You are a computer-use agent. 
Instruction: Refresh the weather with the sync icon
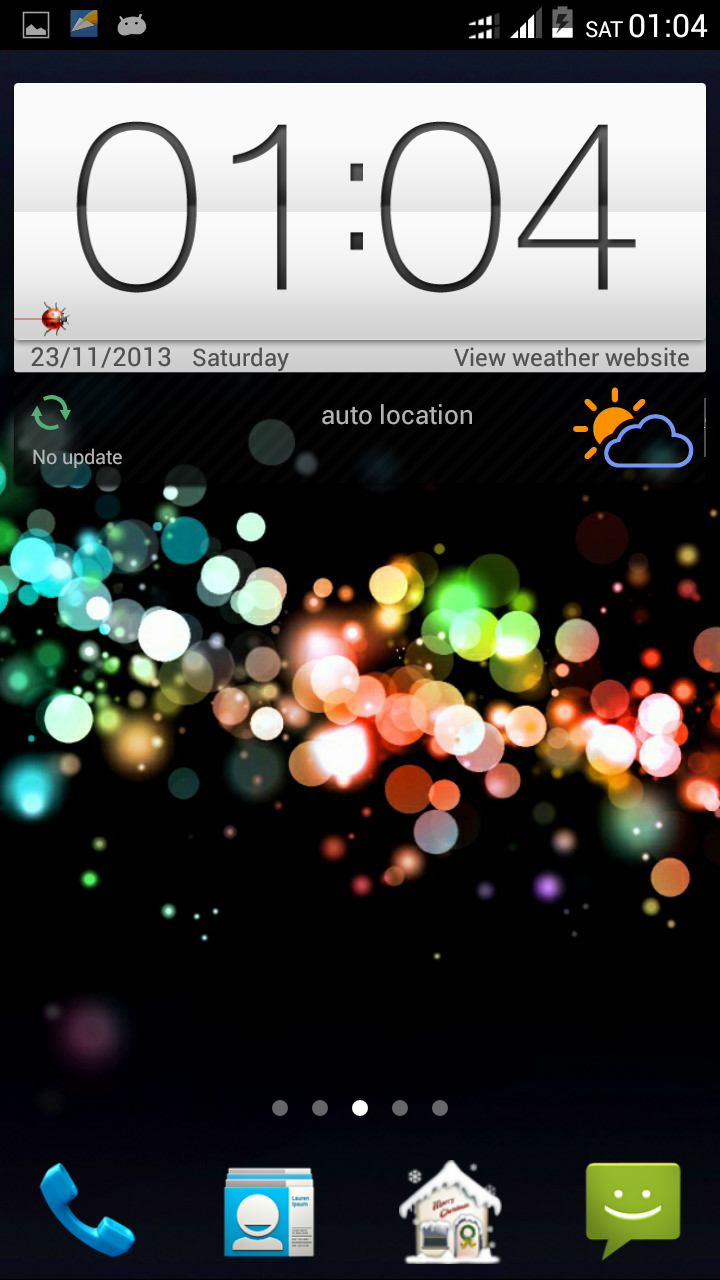(51, 413)
